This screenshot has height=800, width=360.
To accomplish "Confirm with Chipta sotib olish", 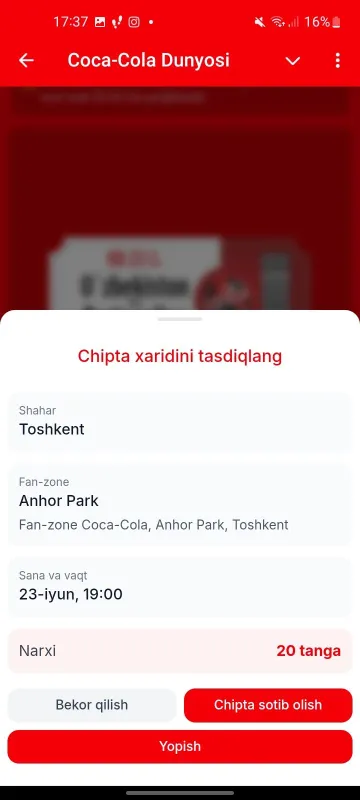I will pos(268,705).
